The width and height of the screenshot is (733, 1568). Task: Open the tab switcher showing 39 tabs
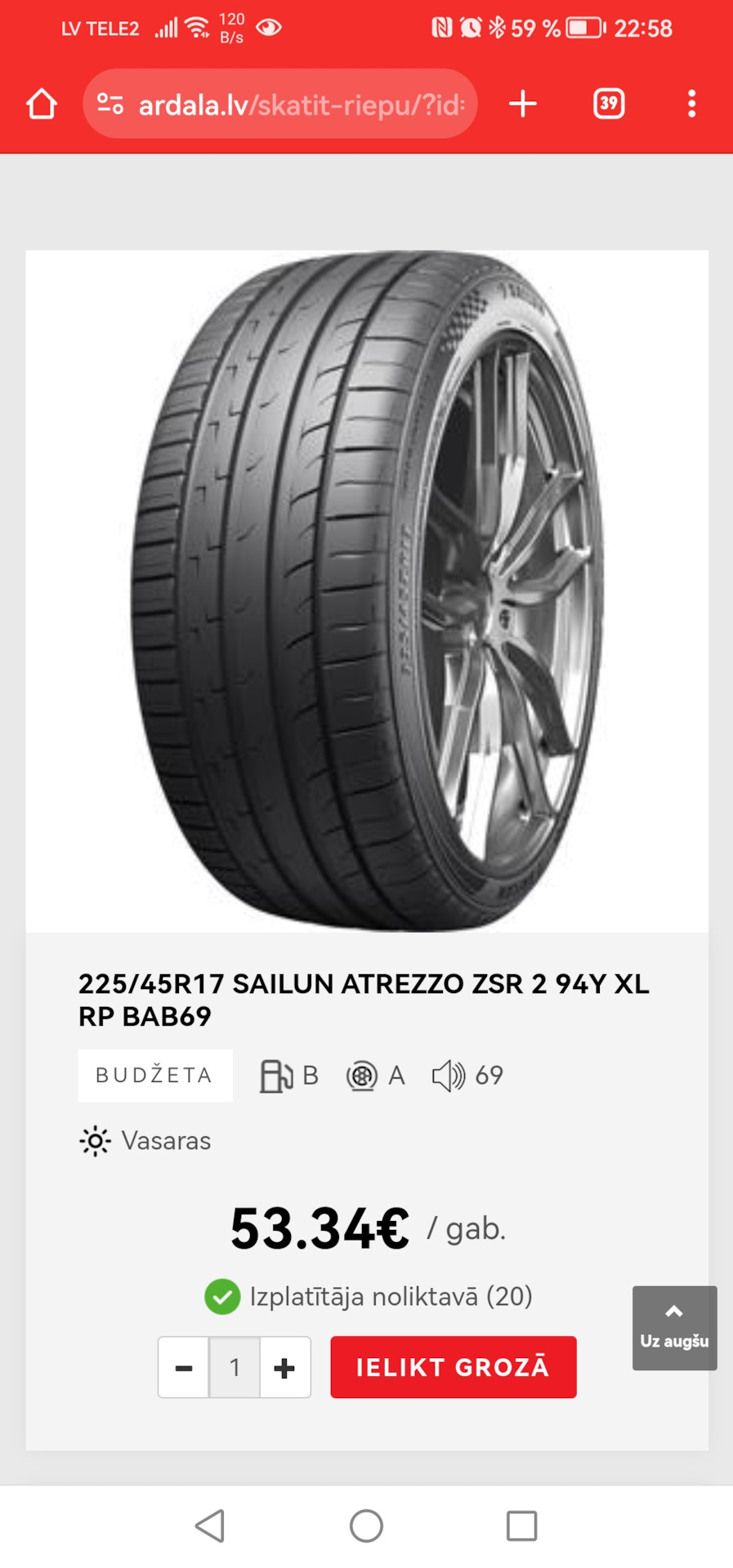click(x=609, y=104)
